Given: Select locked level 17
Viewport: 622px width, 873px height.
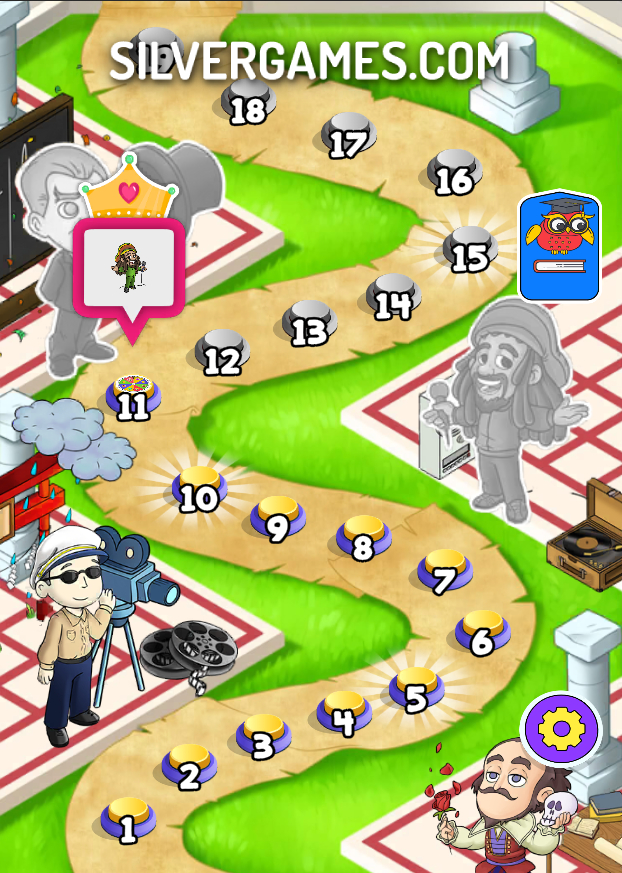Looking at the screenshot, I should click(x=348, y=136).
